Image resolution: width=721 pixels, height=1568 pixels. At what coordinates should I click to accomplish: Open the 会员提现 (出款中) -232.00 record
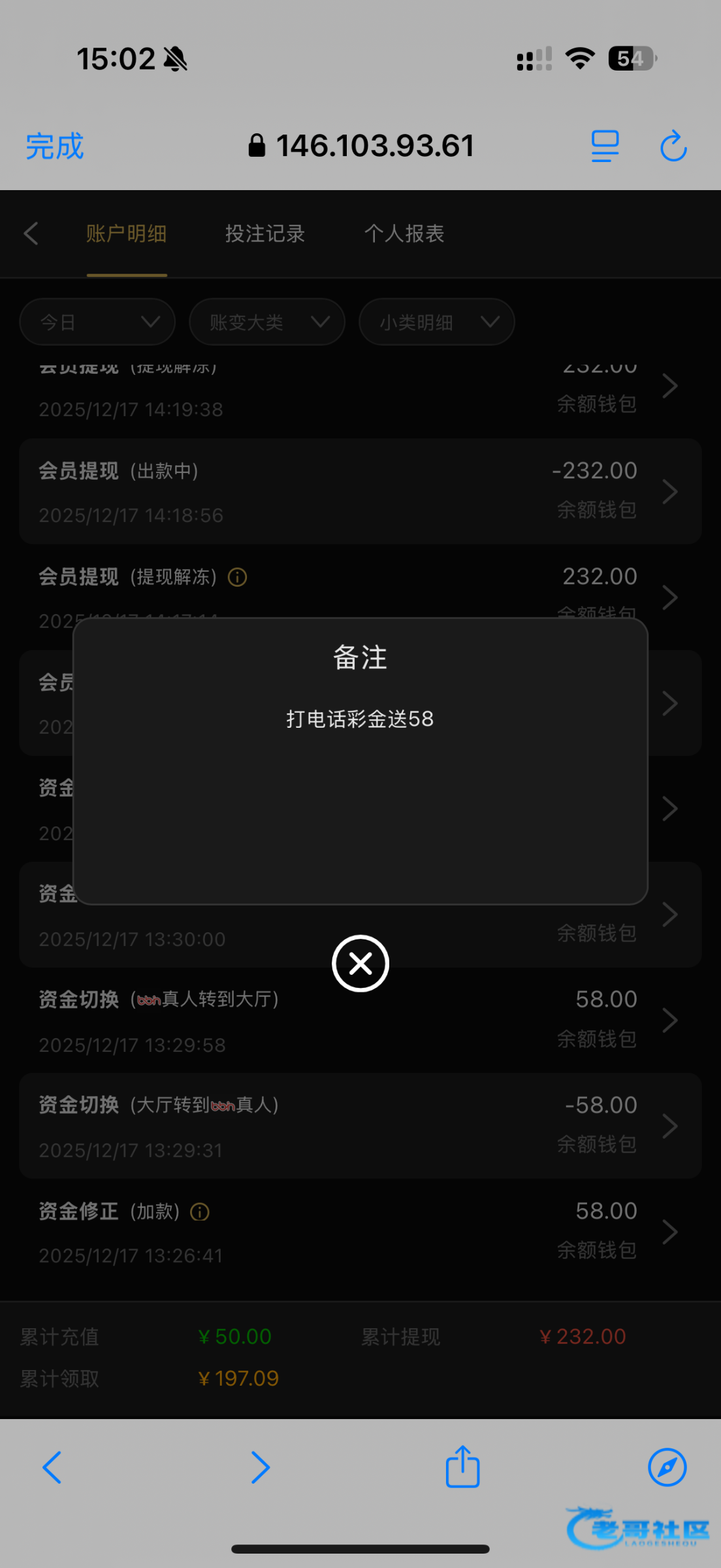click(x=360, y=491)
